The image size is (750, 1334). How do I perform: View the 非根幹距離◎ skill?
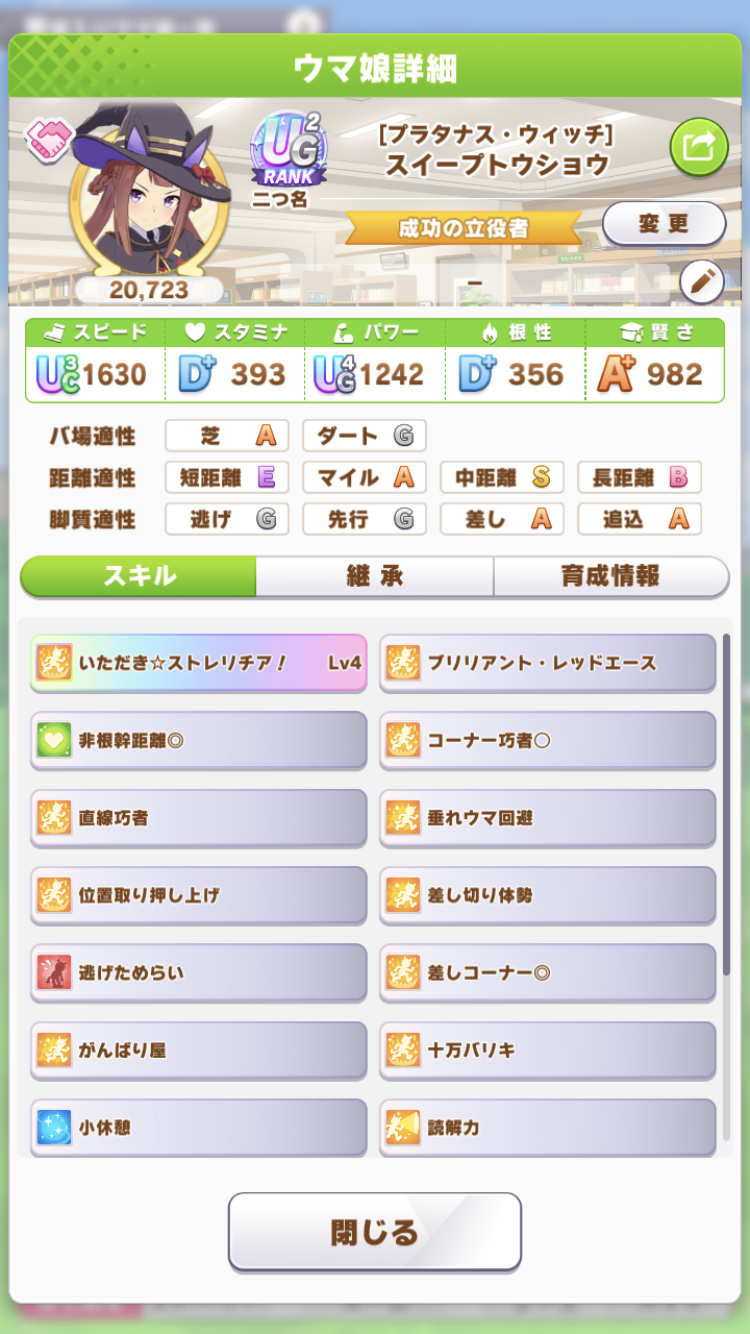(198, 741)
